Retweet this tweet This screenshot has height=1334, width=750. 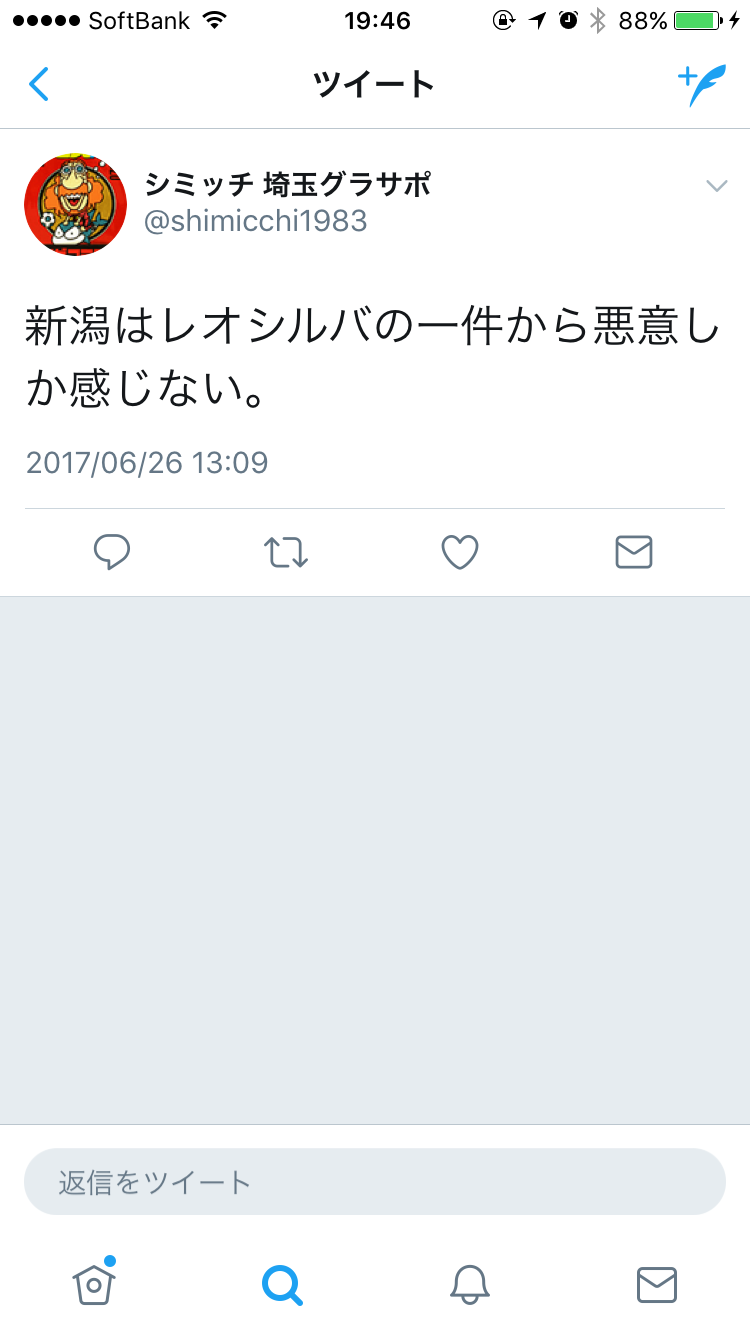(286, 552)
